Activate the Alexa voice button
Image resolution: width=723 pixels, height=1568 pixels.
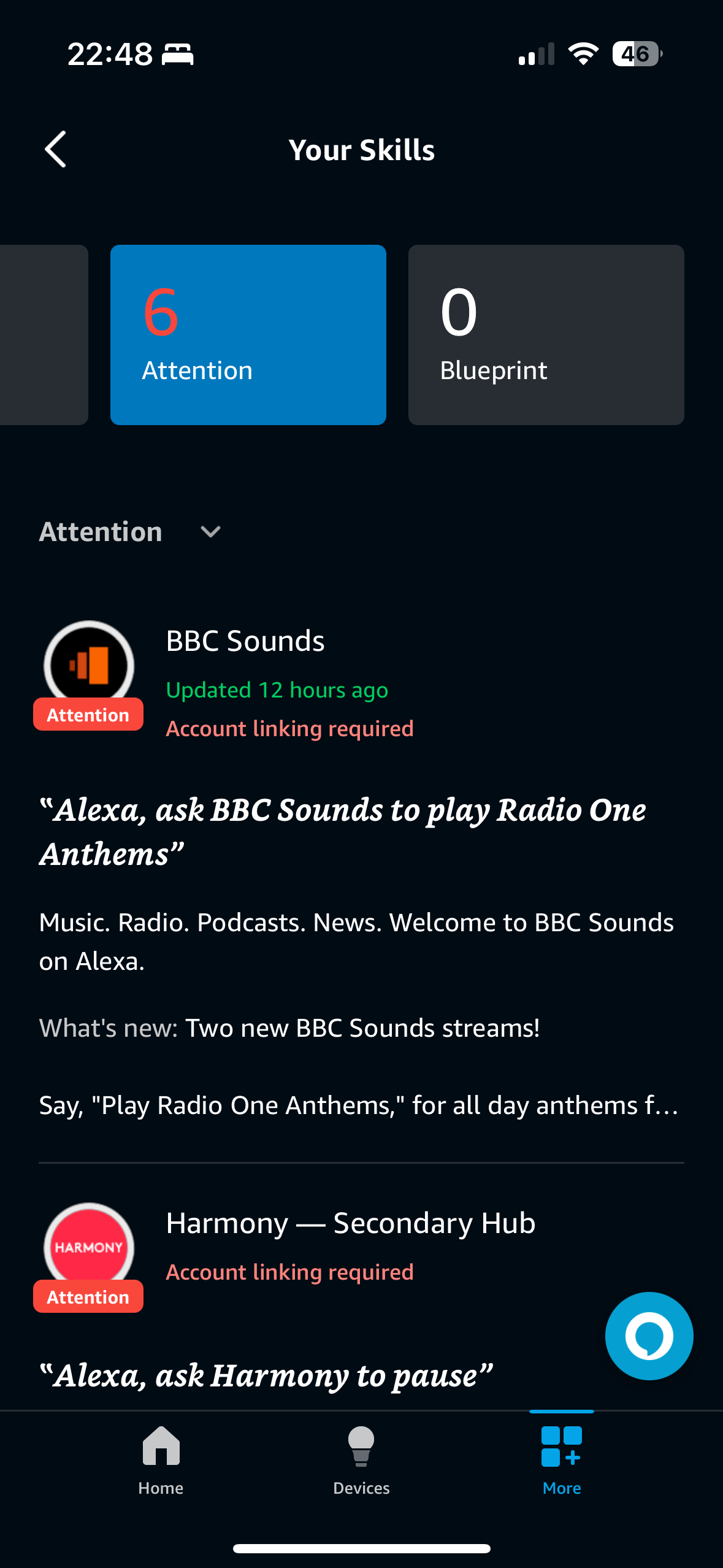pyautogui.click(x=648, y=1335)
